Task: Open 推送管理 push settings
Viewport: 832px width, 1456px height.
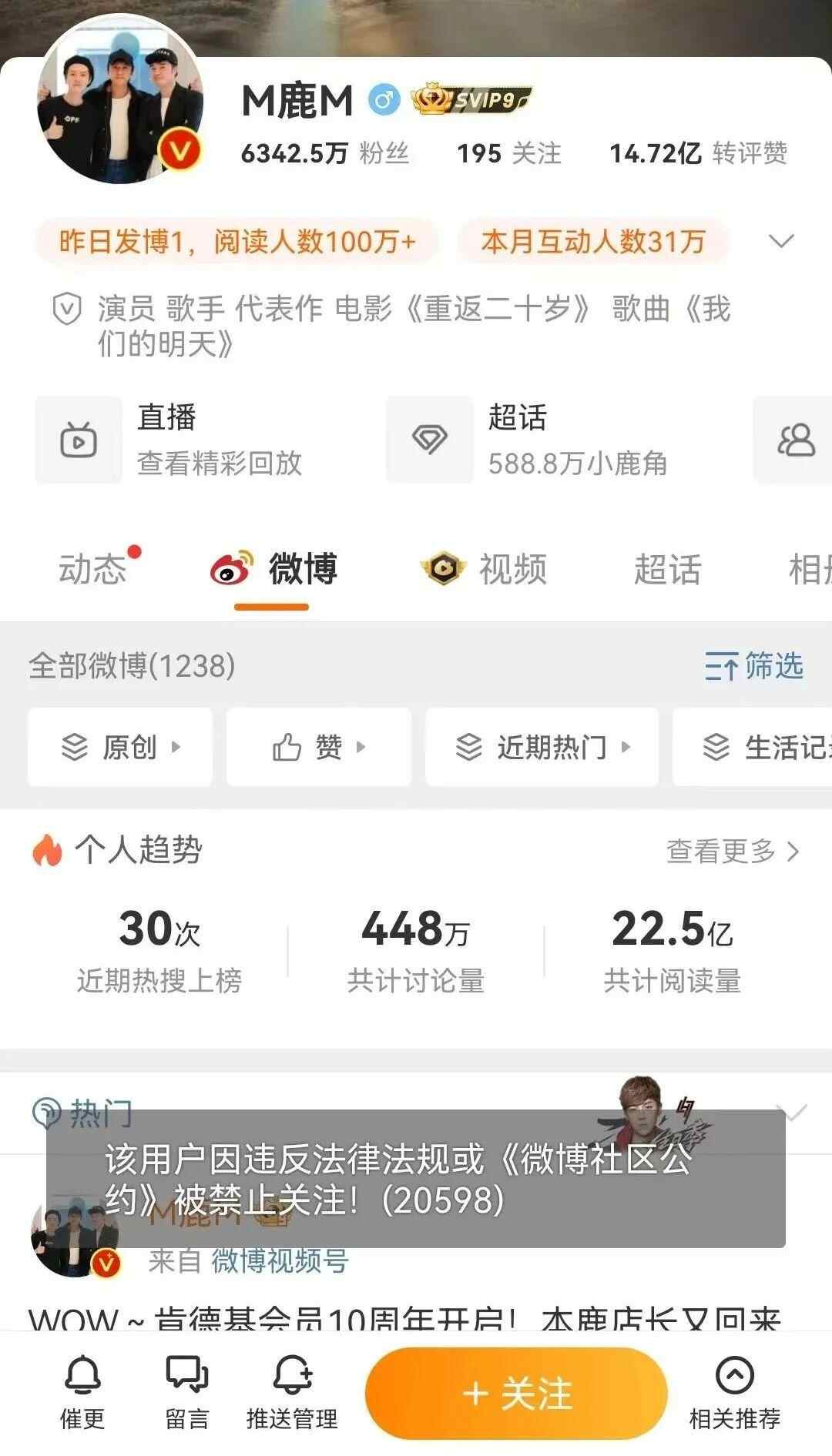Action: point(292,1391)
